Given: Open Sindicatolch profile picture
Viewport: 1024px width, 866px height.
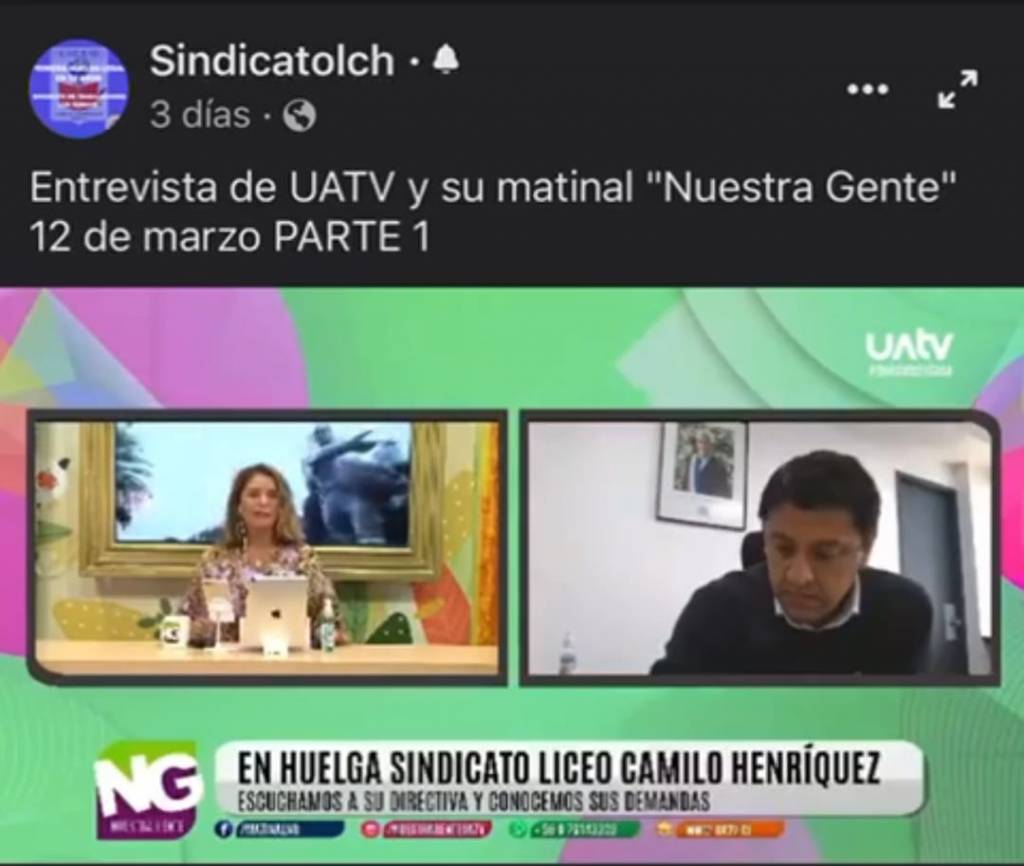Looking at the screenshot, I should (78, 88).
